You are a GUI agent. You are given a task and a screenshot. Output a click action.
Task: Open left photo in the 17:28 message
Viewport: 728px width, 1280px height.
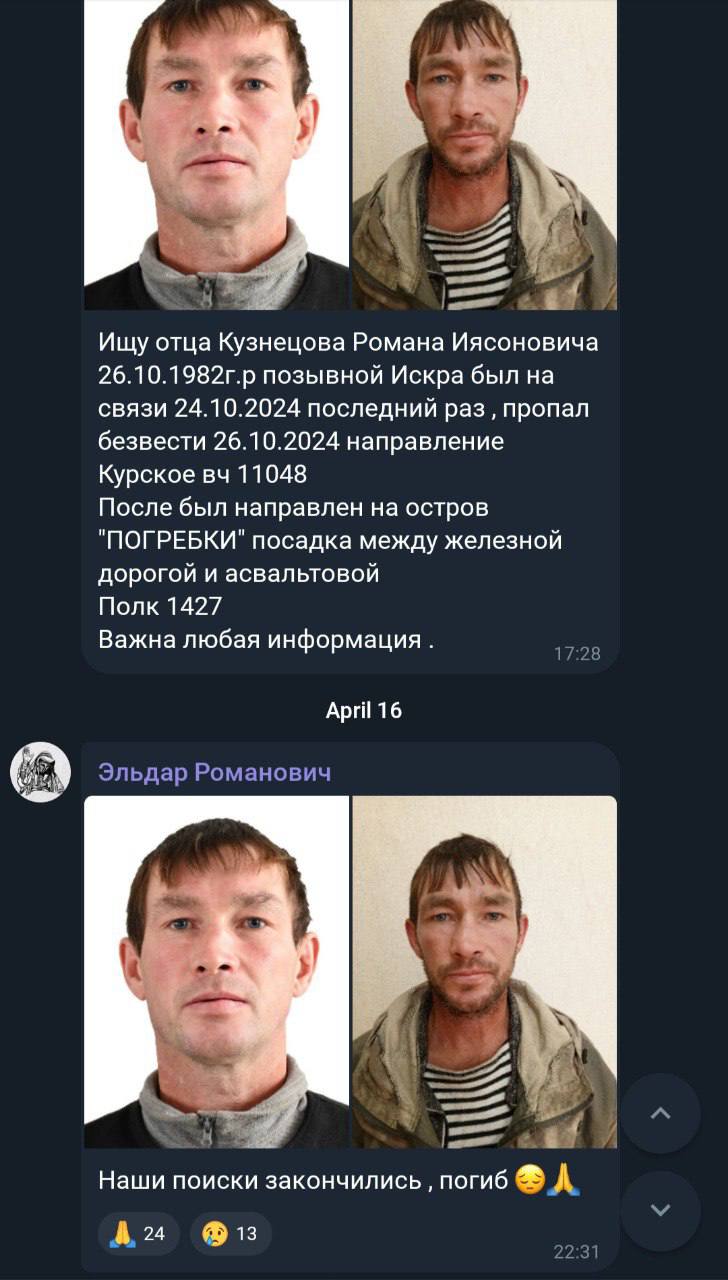click(217, 155)
